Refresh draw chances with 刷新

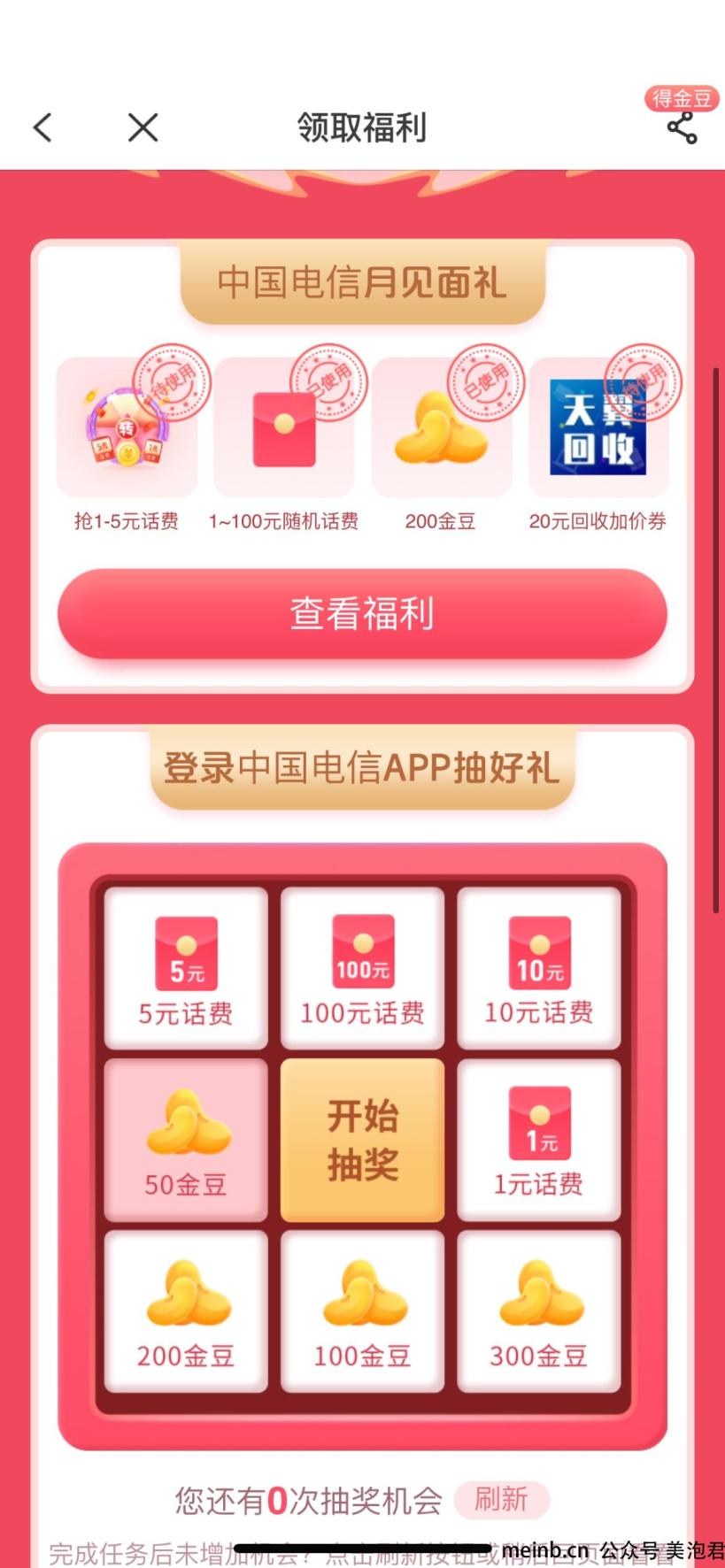coord(501,1499)
